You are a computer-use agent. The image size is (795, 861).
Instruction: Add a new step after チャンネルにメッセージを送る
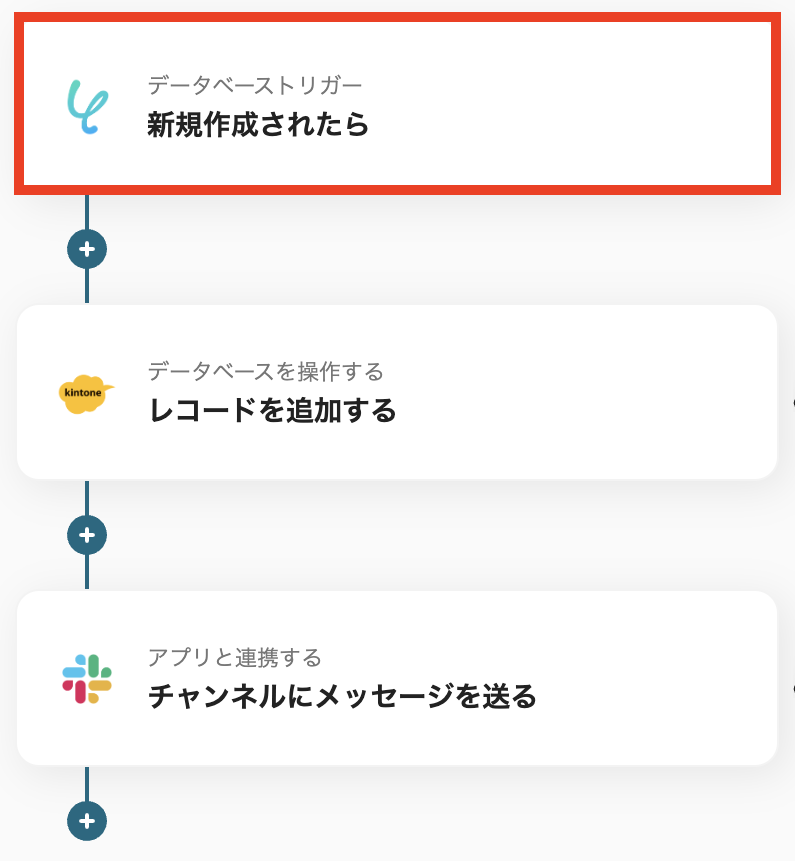pos(87,822)
